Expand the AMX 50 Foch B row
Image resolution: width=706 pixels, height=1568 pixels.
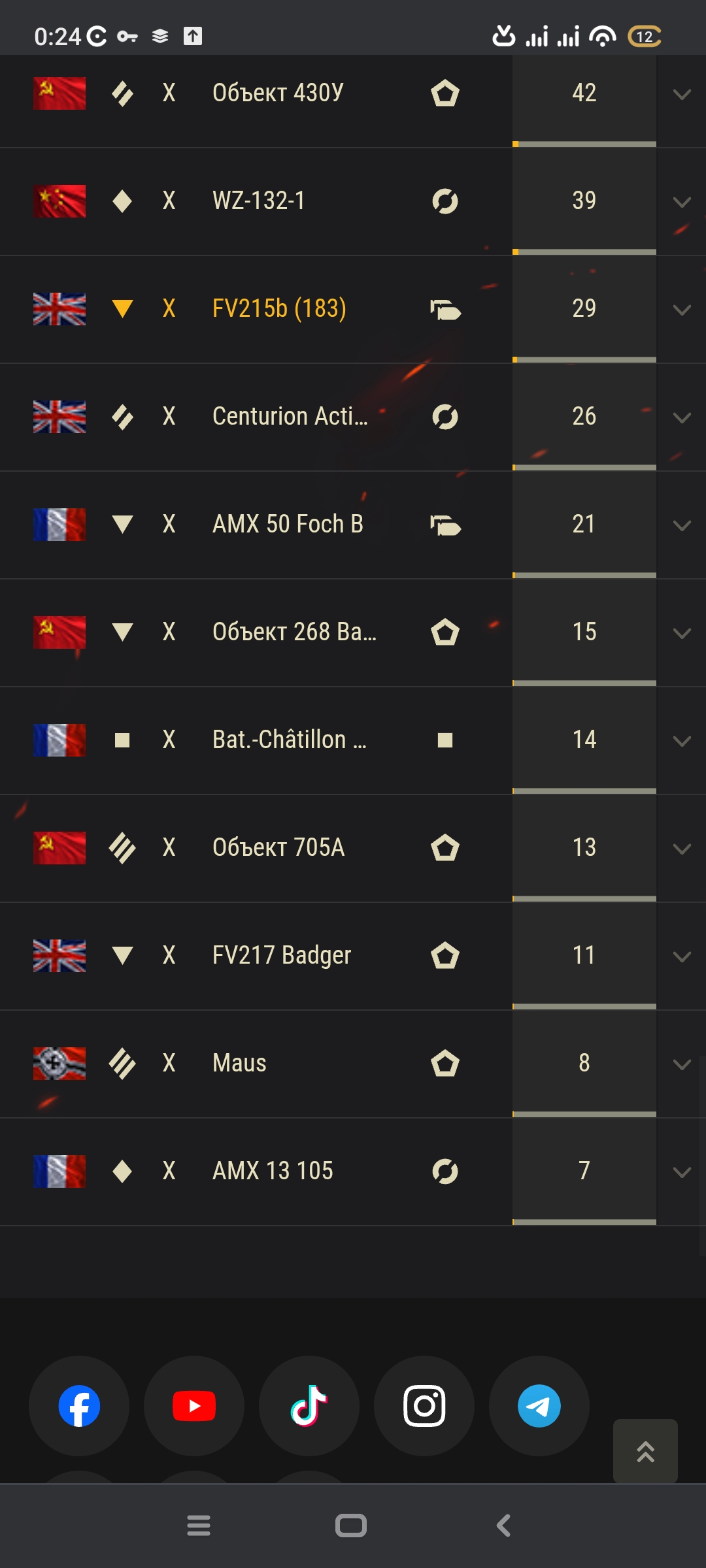coord(682,526)
